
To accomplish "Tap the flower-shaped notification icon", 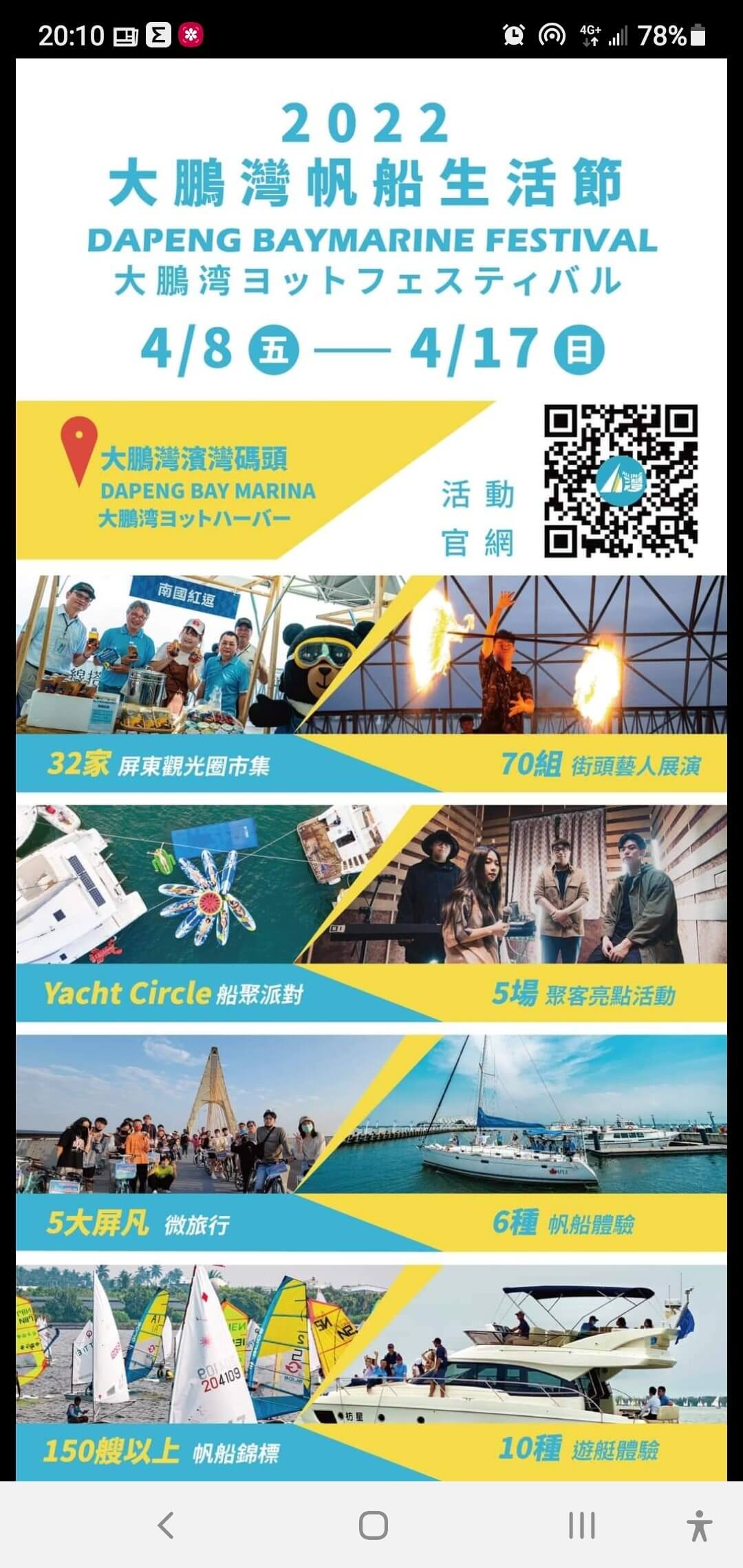I will point(191,34).
